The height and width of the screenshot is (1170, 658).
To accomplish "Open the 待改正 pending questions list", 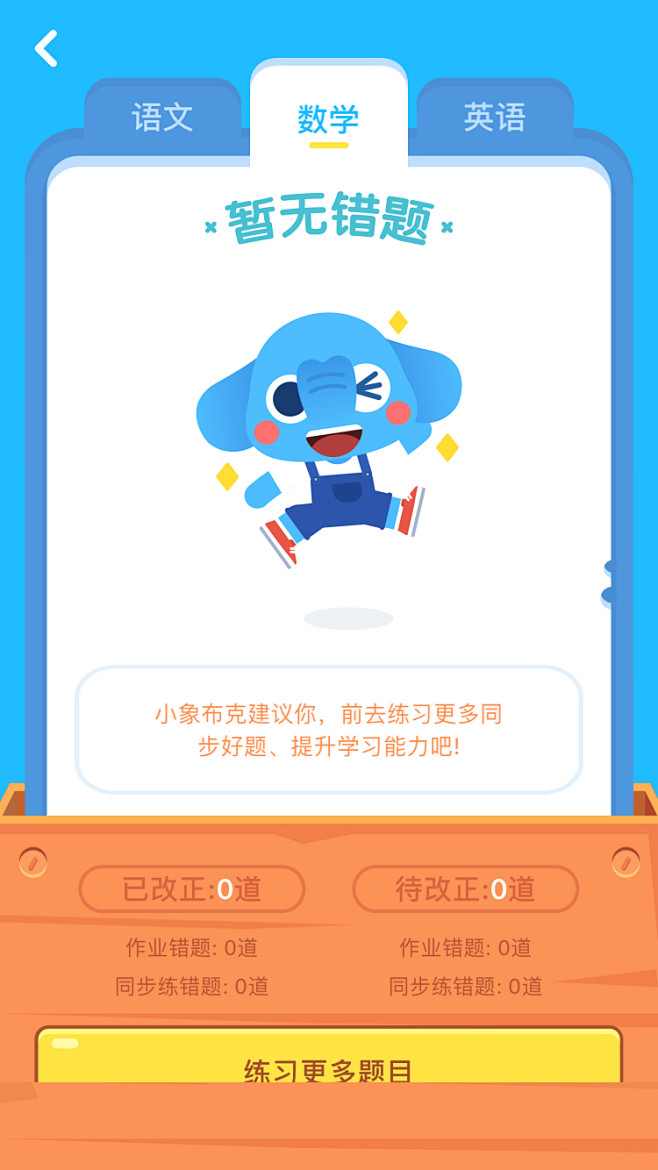I will pos(465,889).
